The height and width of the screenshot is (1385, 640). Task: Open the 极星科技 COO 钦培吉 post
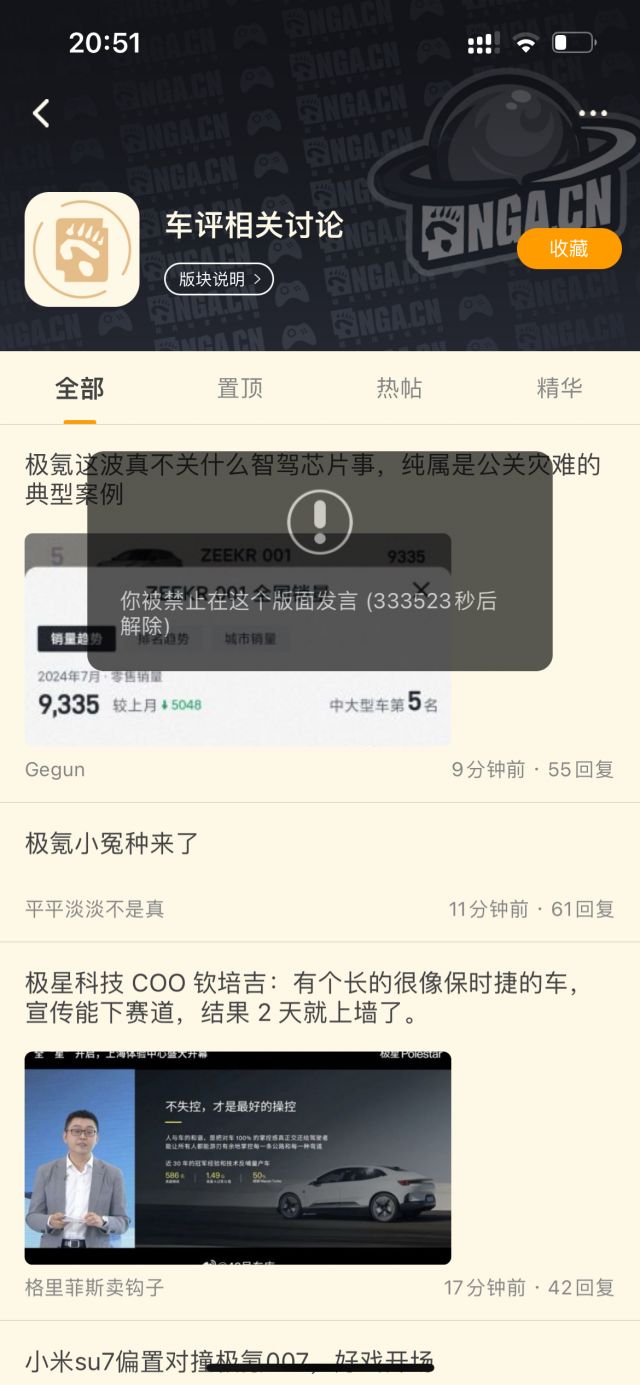coord(300,998)
